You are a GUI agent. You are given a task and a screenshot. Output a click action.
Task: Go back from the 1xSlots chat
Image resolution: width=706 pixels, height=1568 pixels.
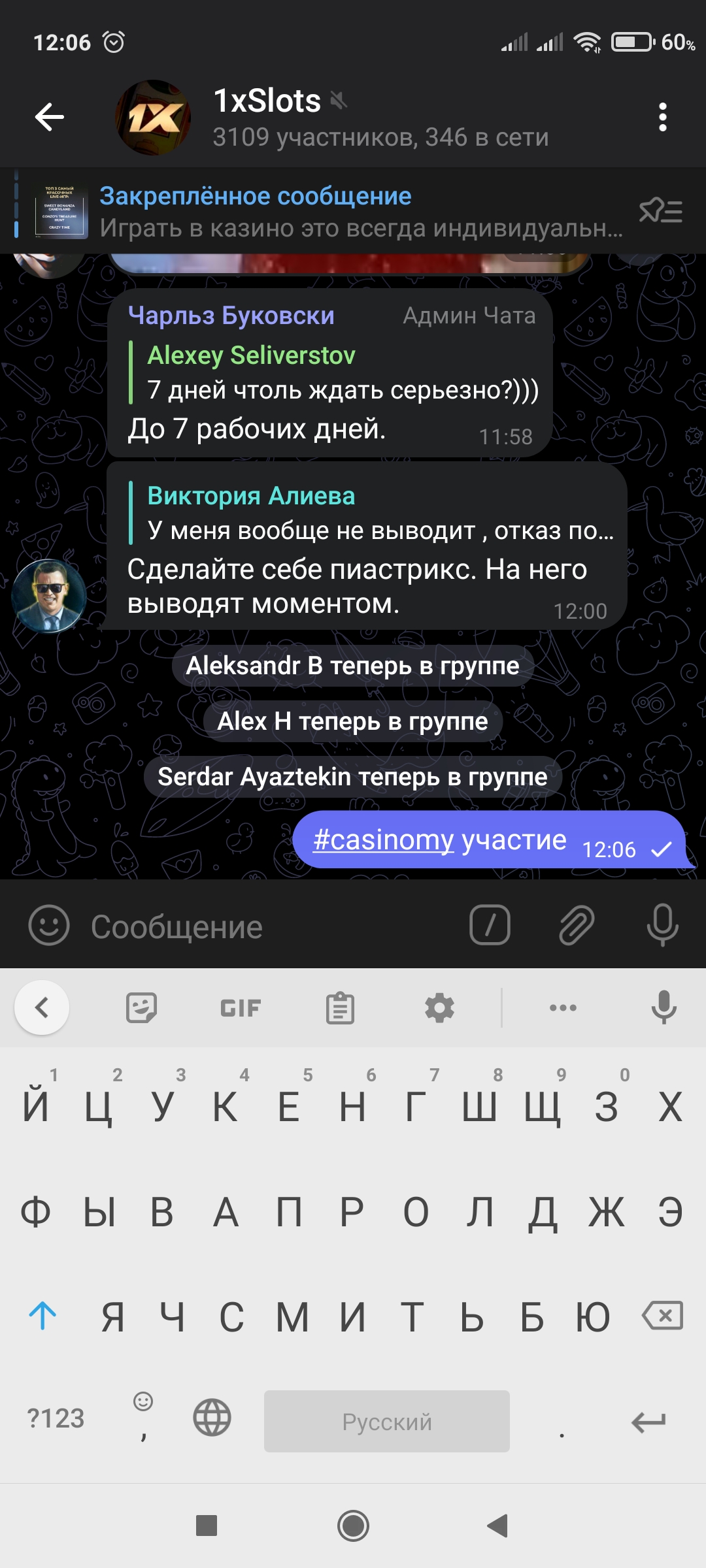pos(50,118)
